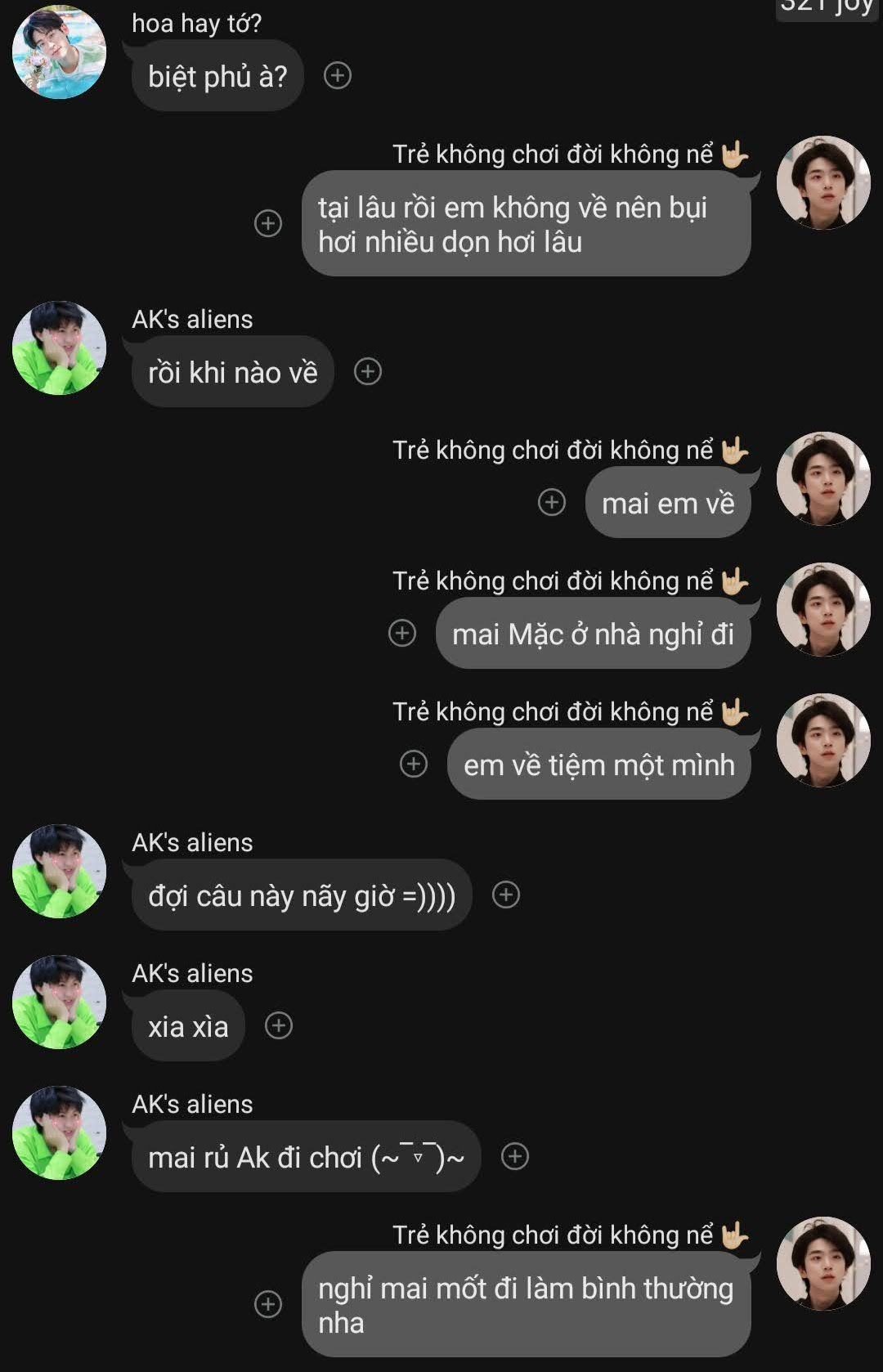React to "mai rủ Ak đi chơi" message
Image resolution: width=883 pixels, height=1372 pixels.
tap(515, 1156)
